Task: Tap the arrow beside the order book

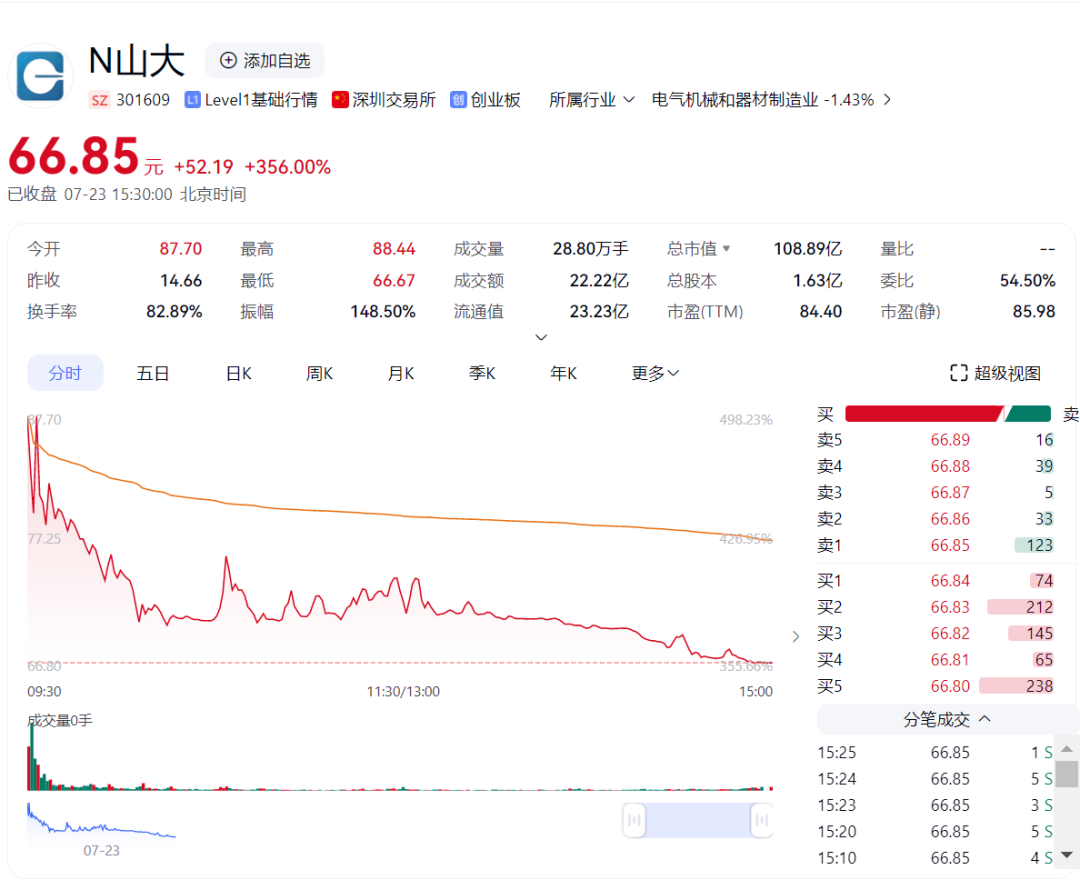Action: pyautogui.click(x=796, y=636)
